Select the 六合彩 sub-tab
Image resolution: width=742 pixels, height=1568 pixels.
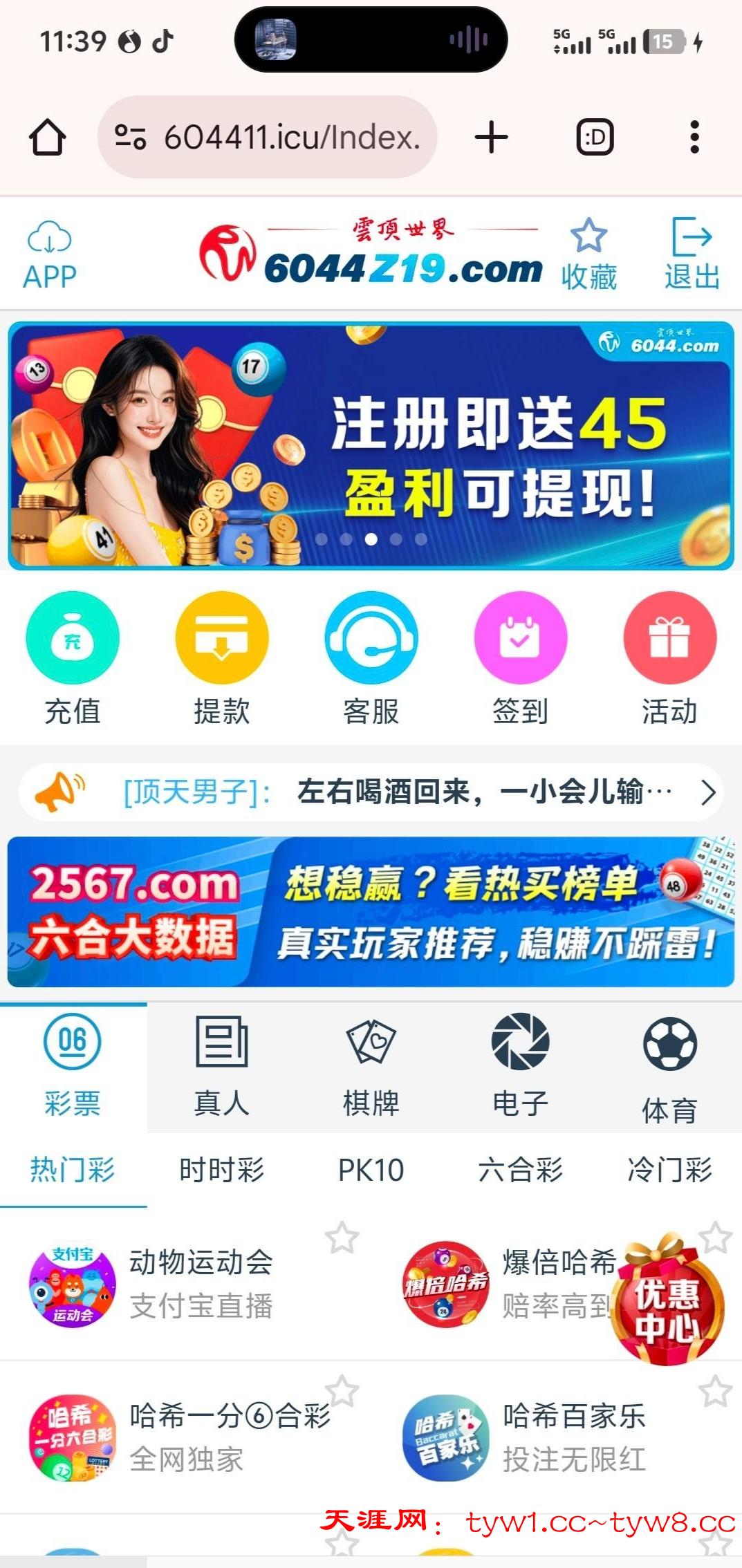click(521, 1170)
